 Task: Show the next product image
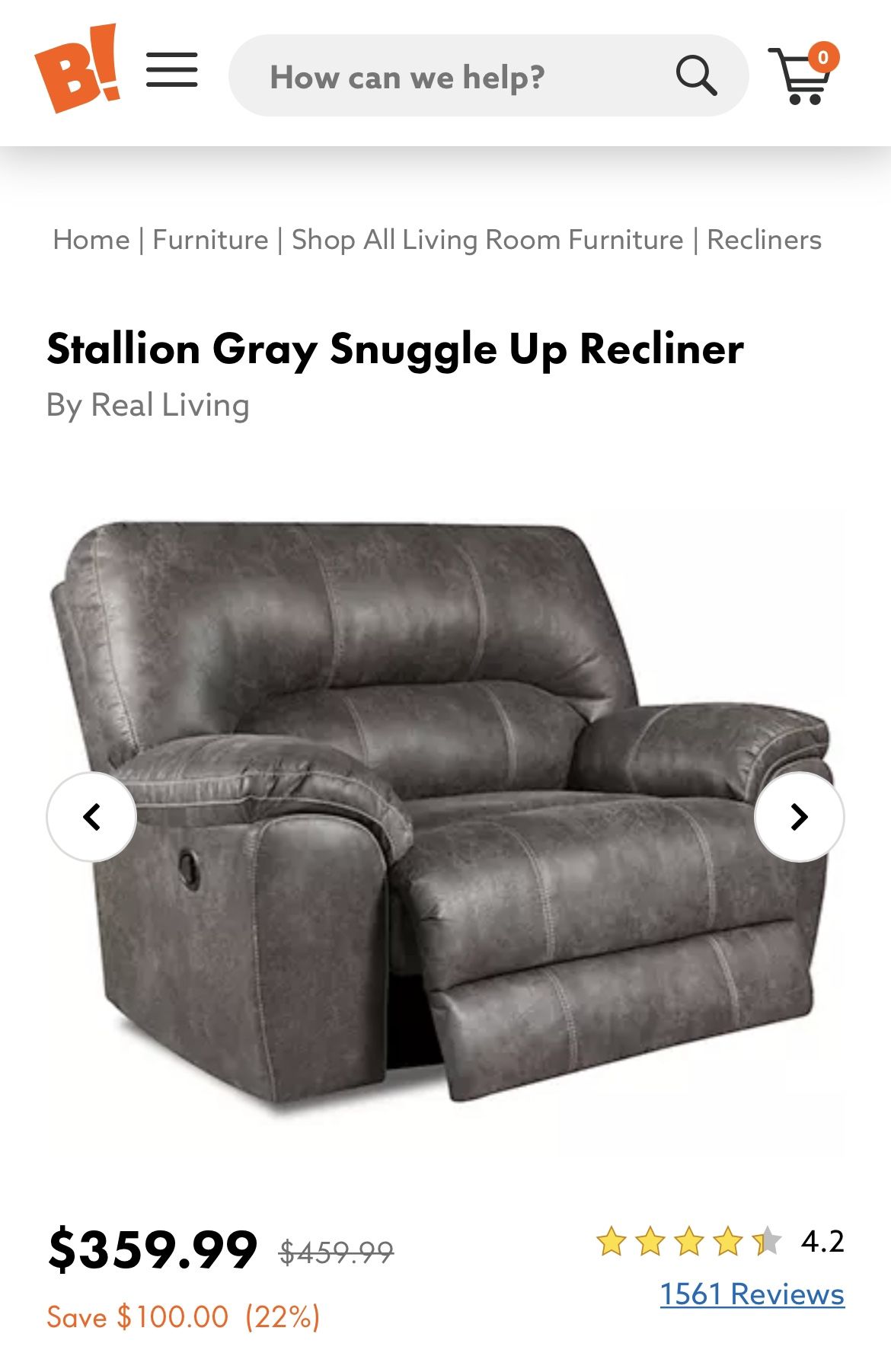[799, 817]
